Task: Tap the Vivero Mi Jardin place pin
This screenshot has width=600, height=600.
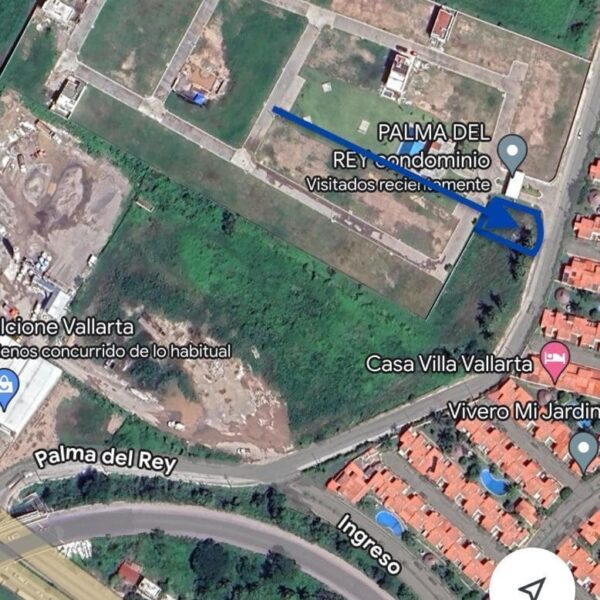Action: (x=583, y=446)
